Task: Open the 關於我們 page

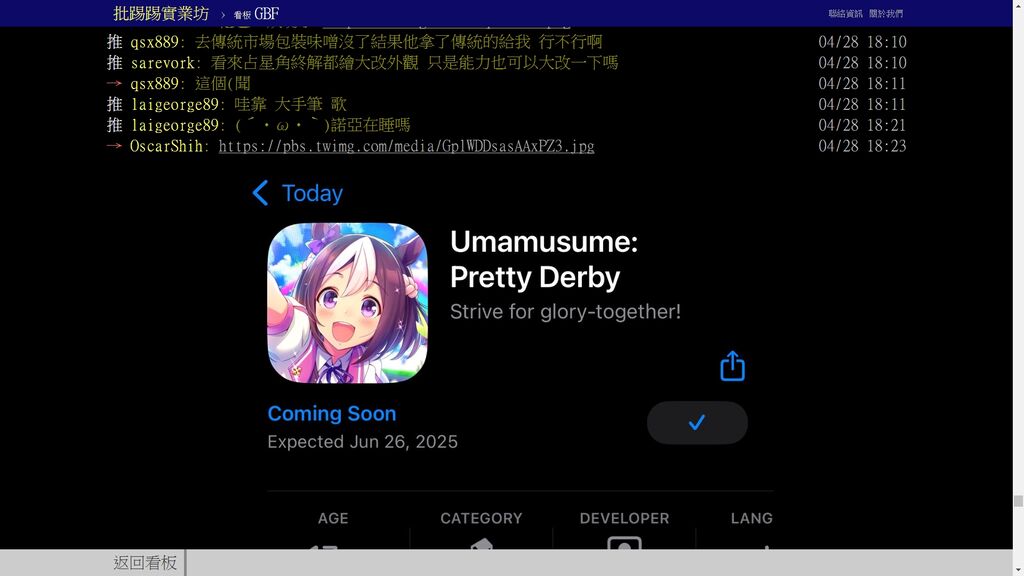Action: coord(885,14)
